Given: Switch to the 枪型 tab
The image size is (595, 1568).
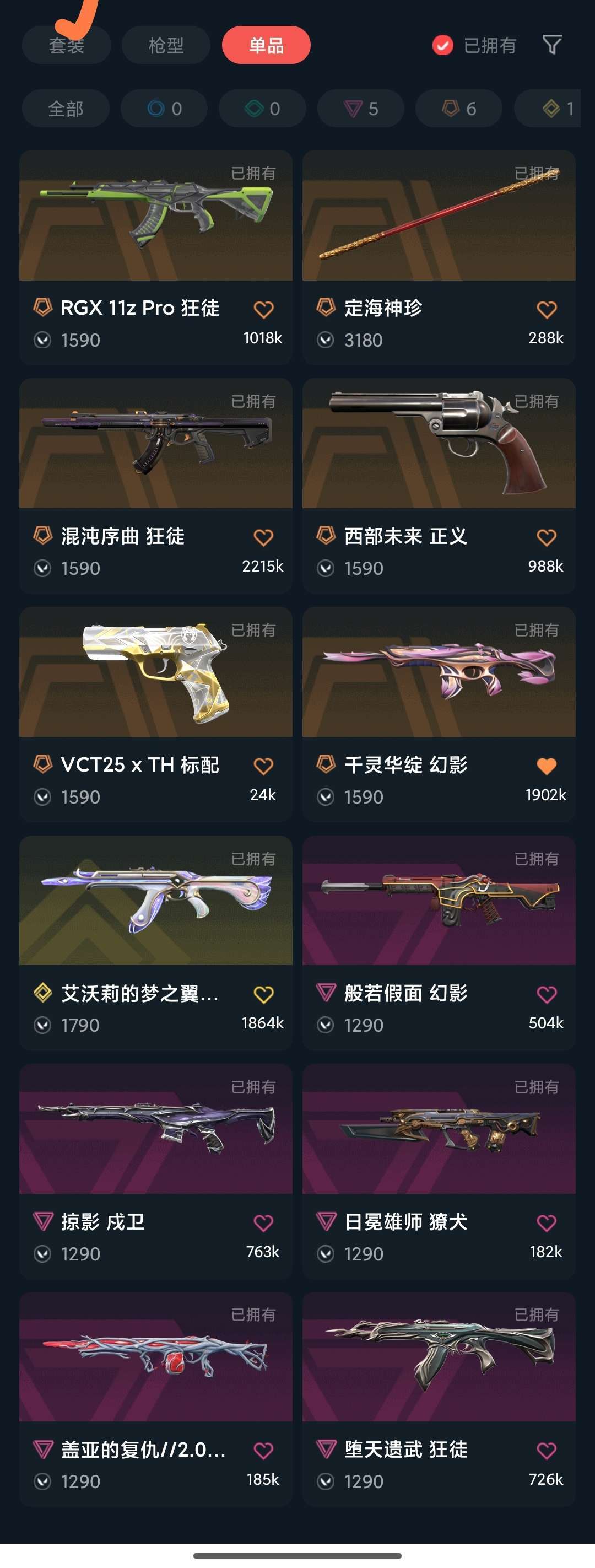Looking at the screenshot, I should (x=165, y=45).
